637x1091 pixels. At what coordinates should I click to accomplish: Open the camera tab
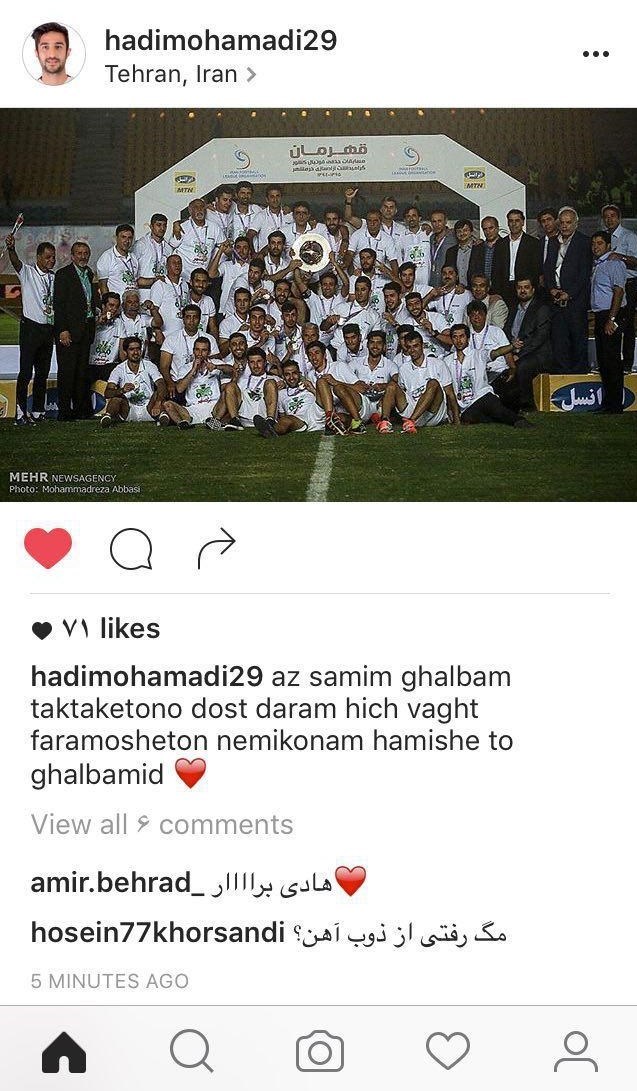pyautogui.click(x=319, y=1051)
